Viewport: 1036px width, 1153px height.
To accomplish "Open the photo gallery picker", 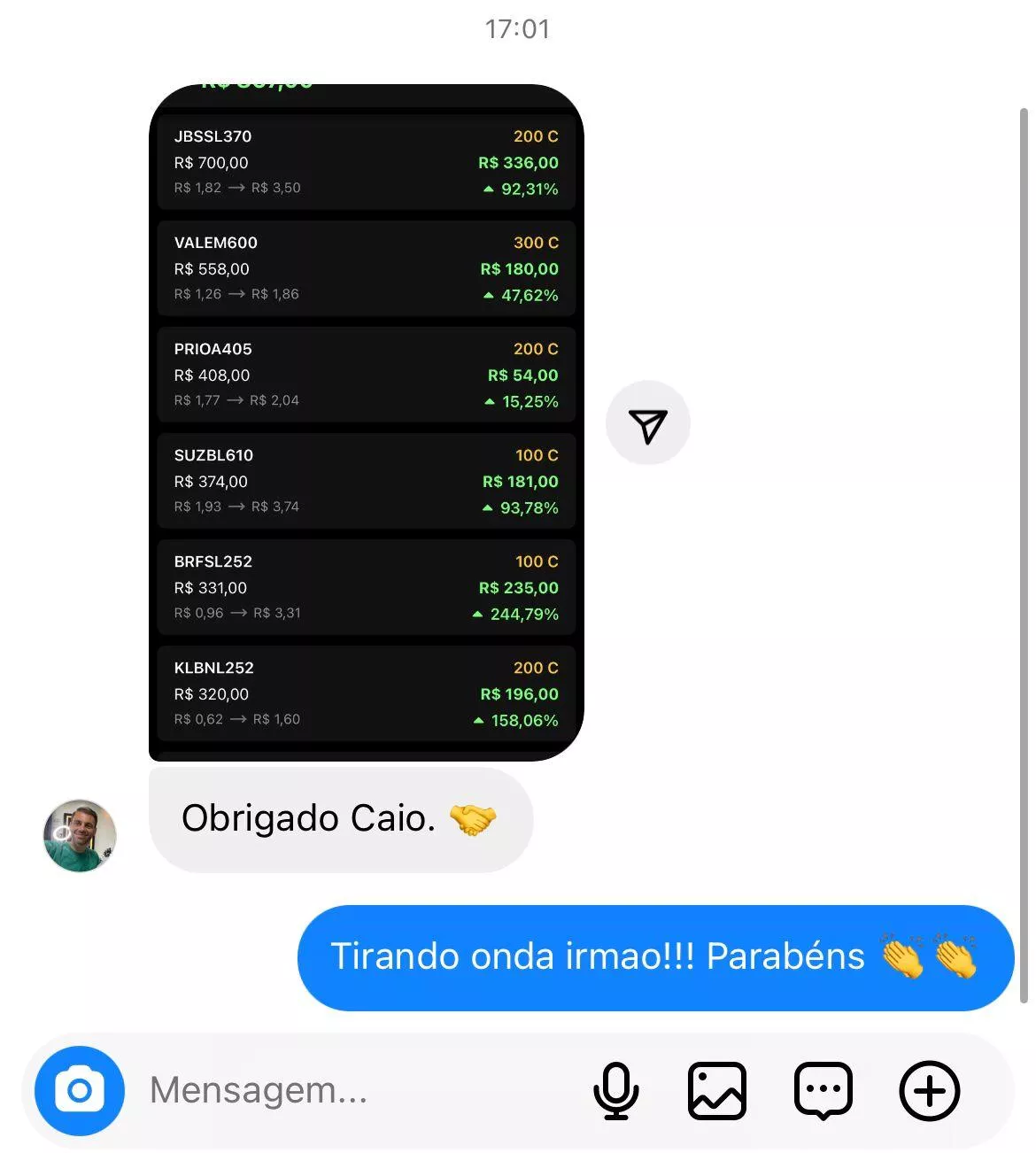I will coord(717,1090).
